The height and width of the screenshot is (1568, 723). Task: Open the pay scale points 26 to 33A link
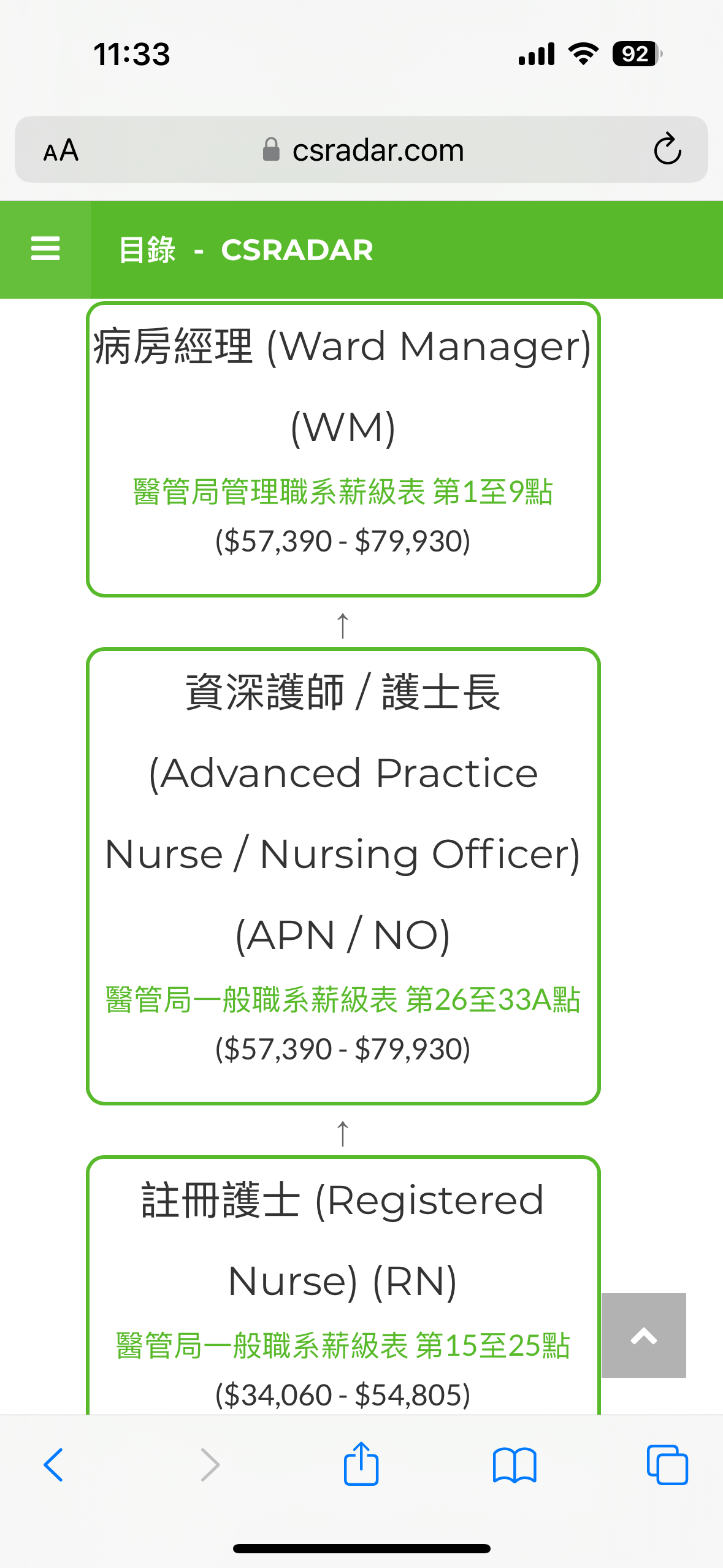343,1000
